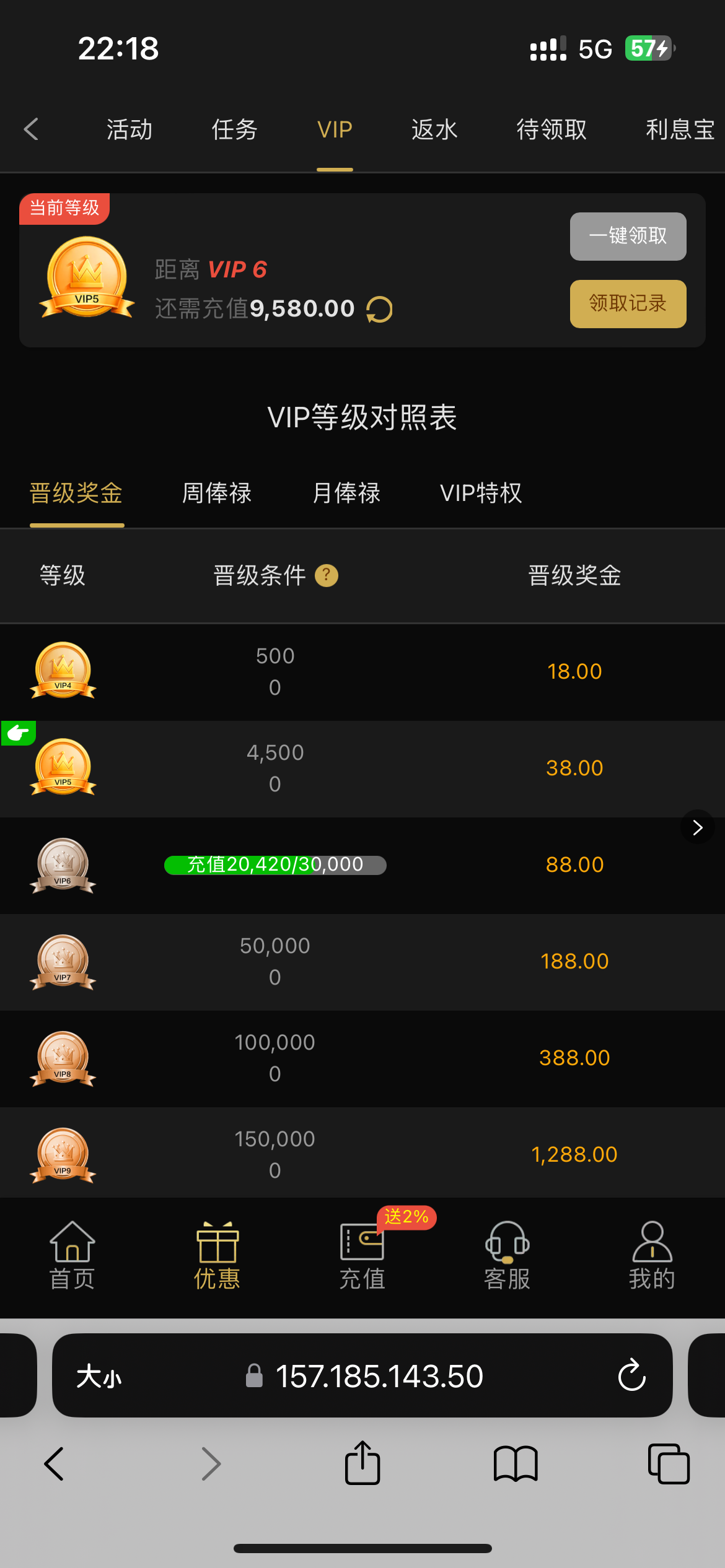Open the 待领取 tab

tap(551, 129)
